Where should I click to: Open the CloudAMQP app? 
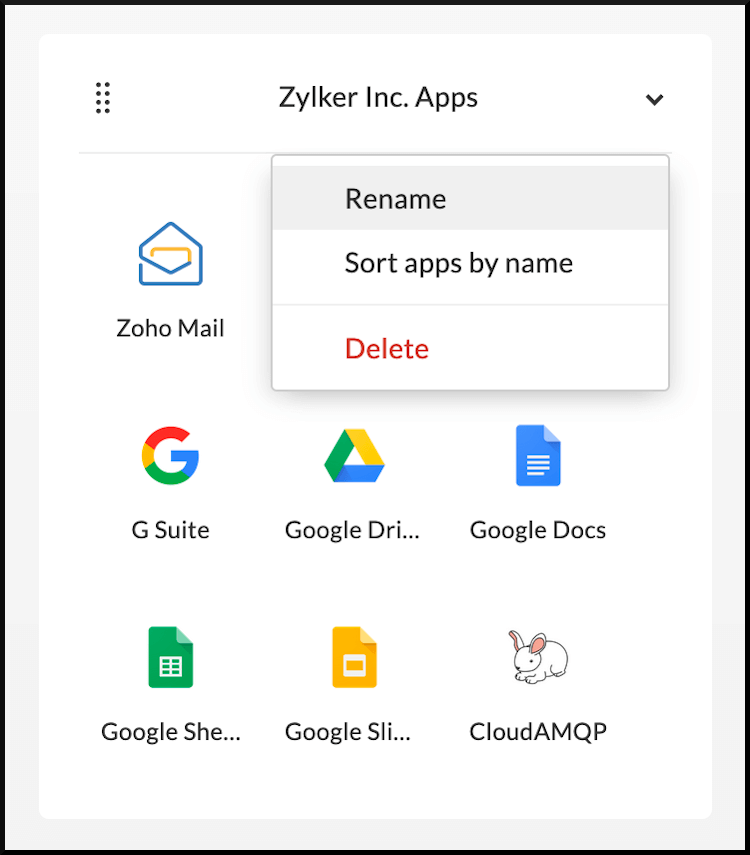(x=538, y=658)
